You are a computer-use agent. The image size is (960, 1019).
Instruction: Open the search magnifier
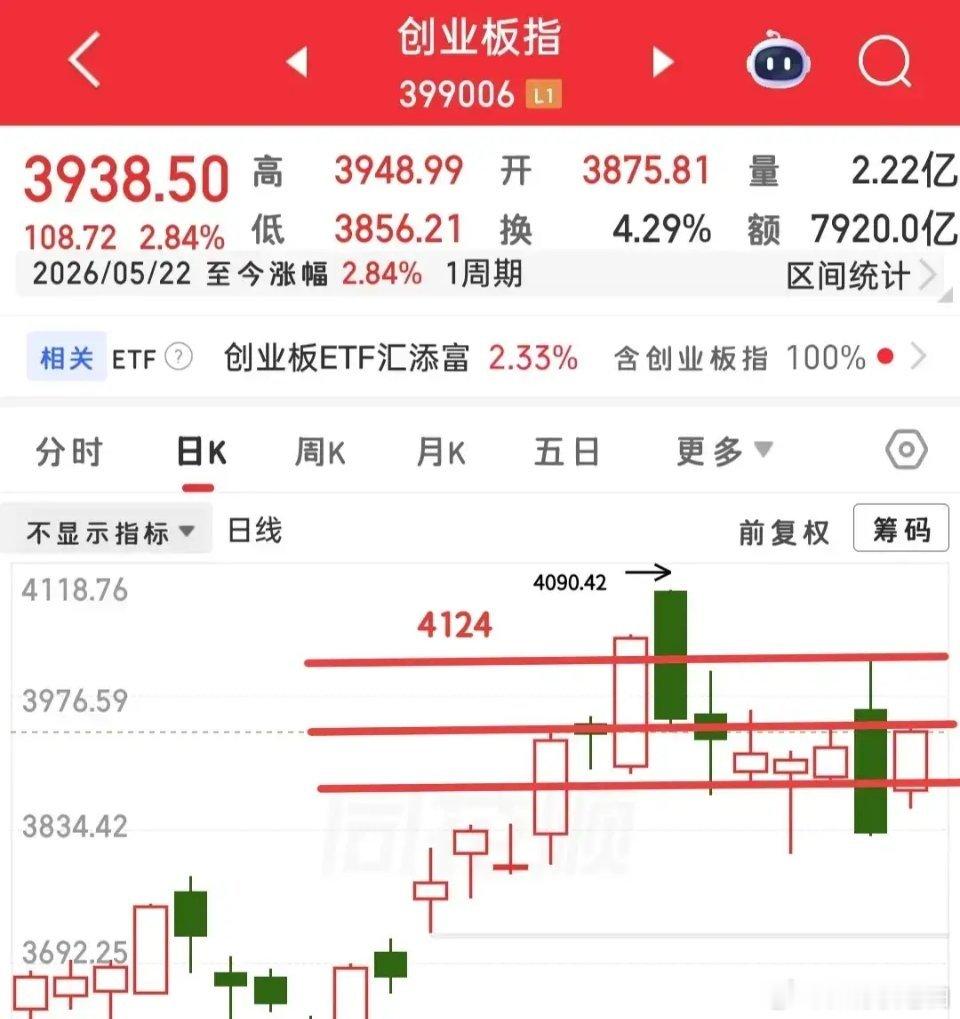tap(885, 61)
